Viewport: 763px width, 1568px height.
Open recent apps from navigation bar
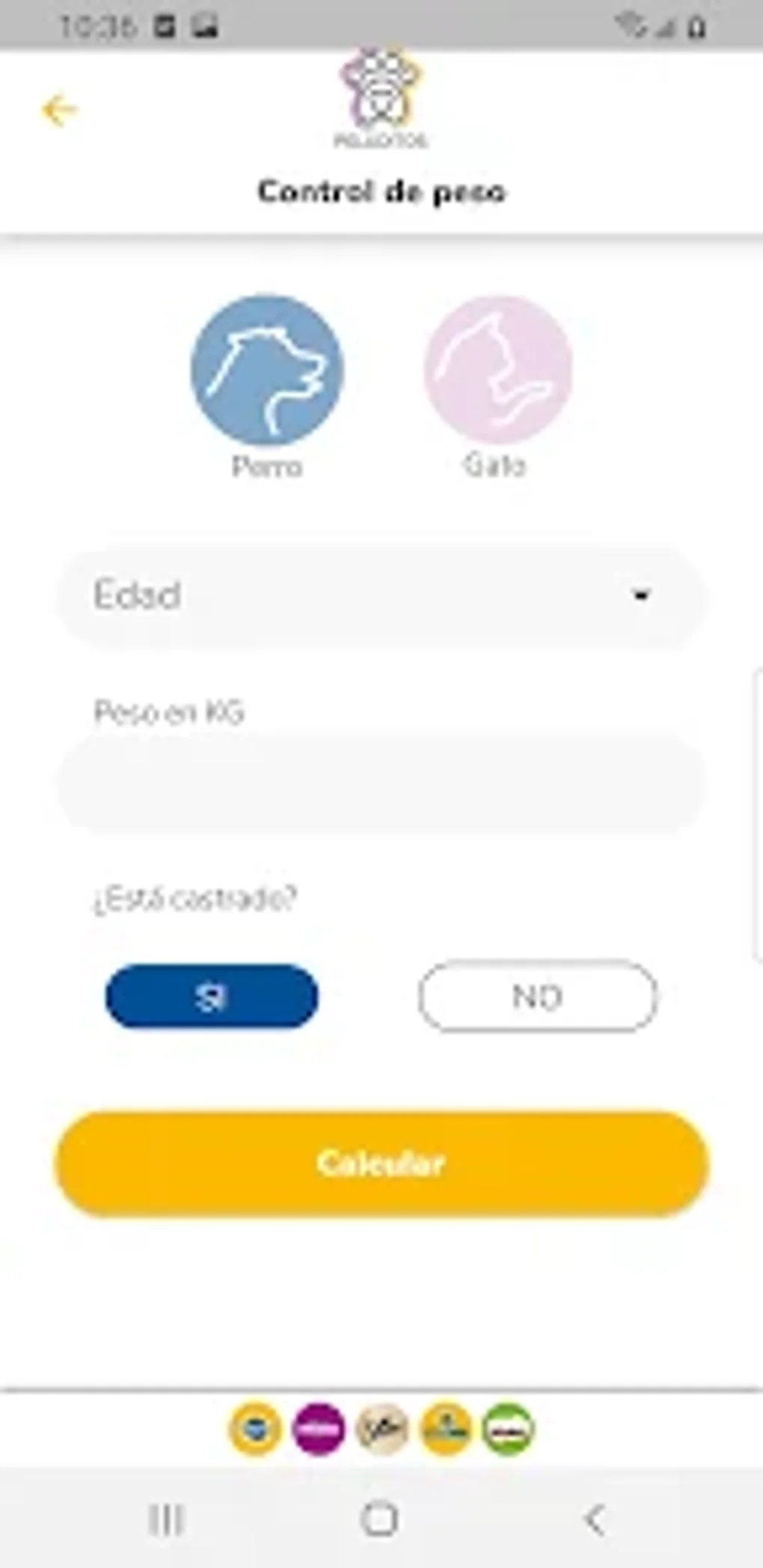click(166, 1519)
